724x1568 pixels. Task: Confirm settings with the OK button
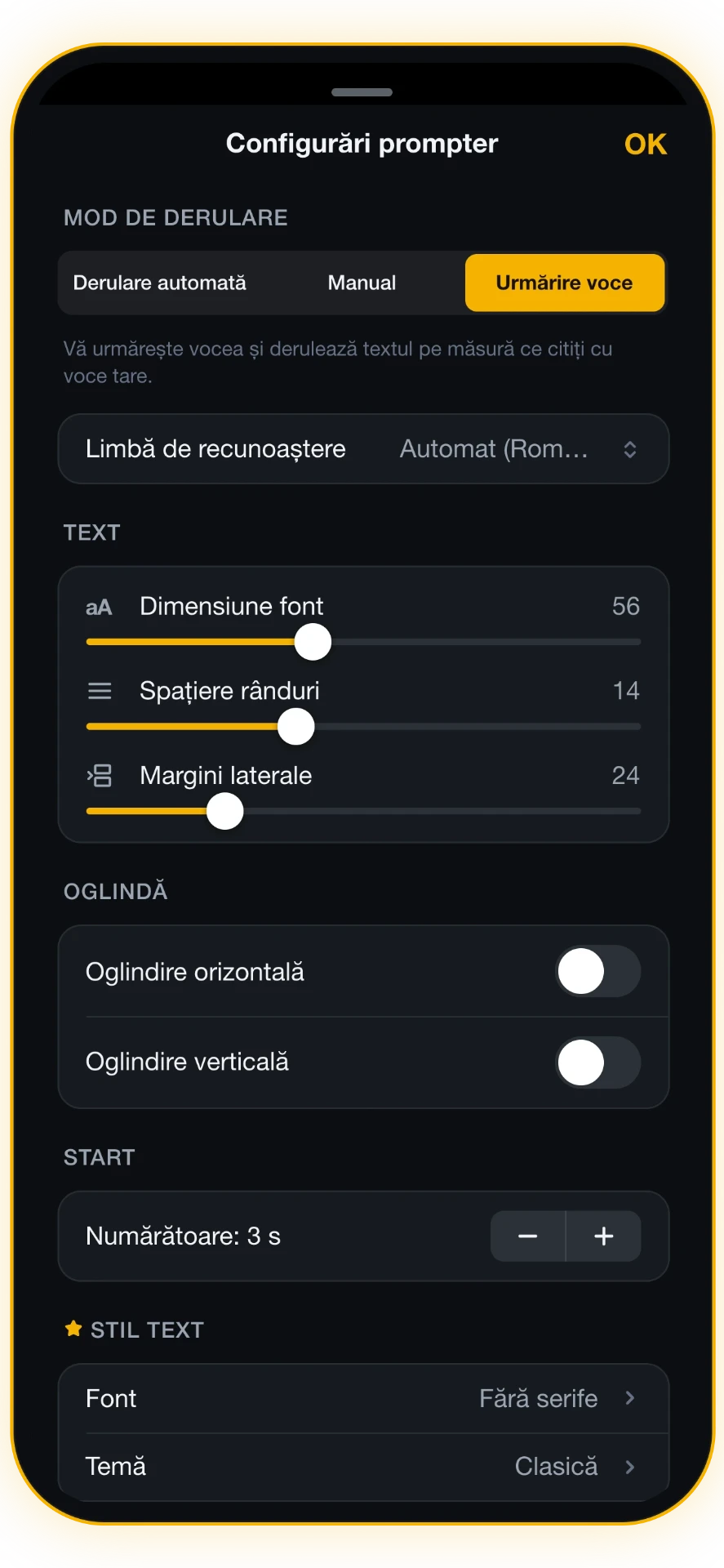[645, 145]
